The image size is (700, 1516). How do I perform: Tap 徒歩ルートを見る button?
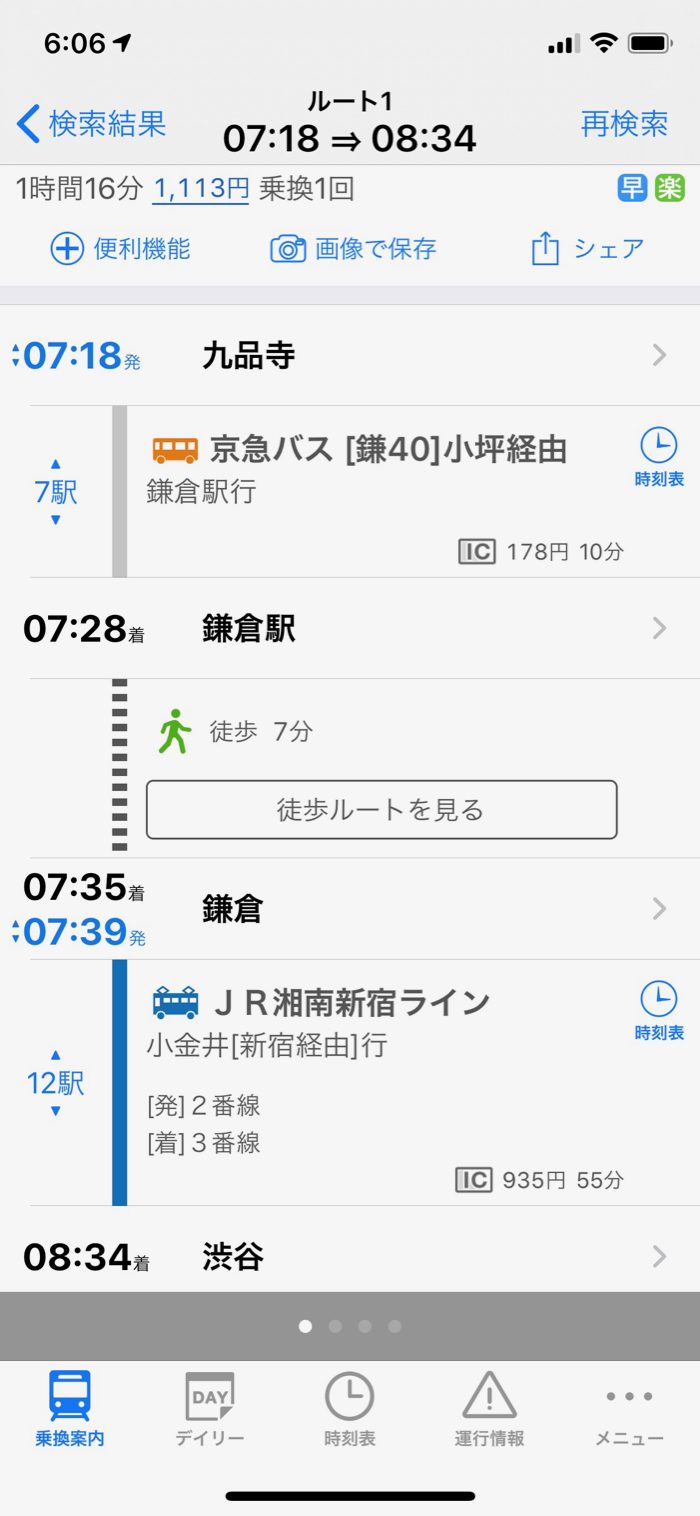[382, 810]
